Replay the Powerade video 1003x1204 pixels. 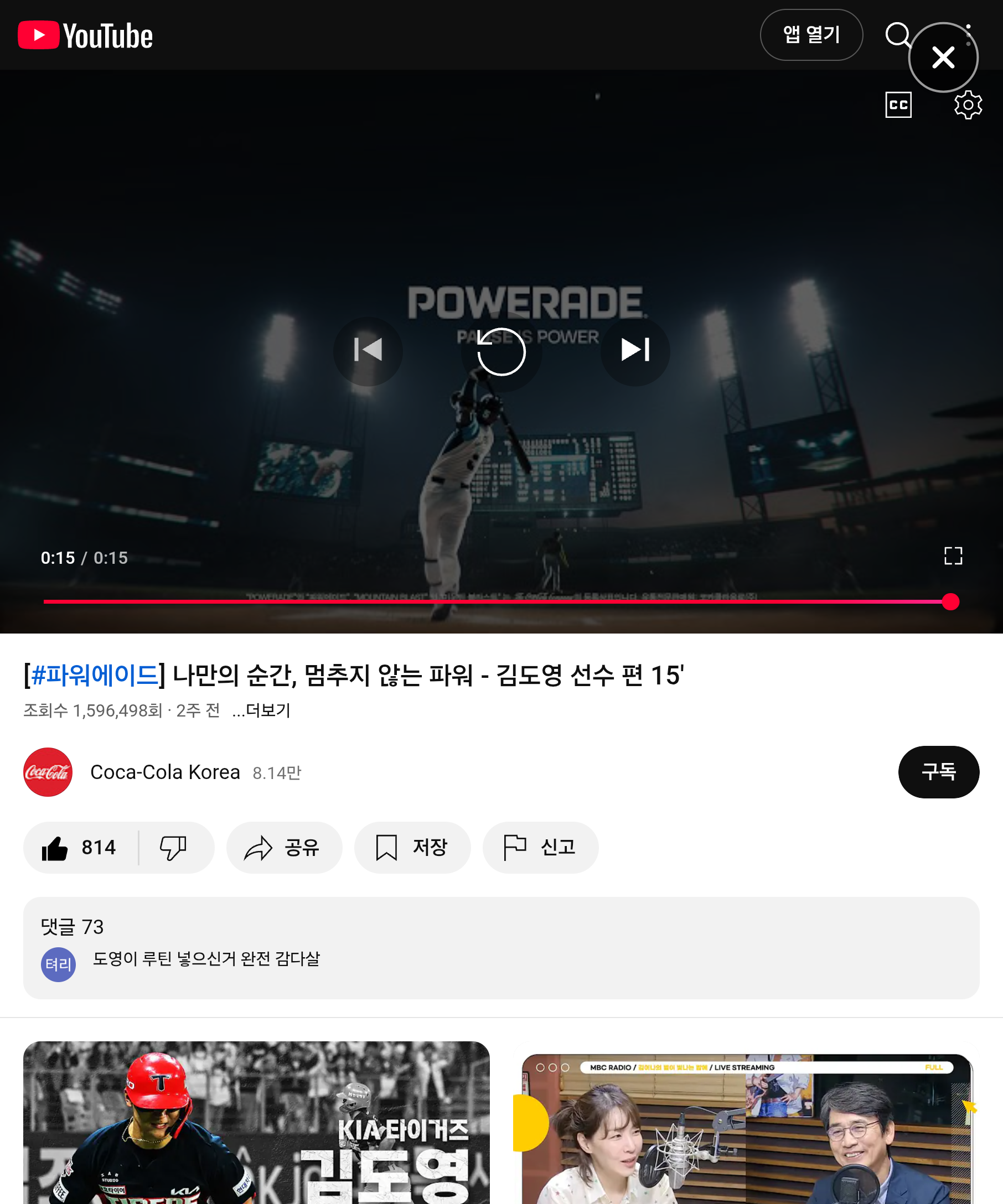tap(501, 351)
